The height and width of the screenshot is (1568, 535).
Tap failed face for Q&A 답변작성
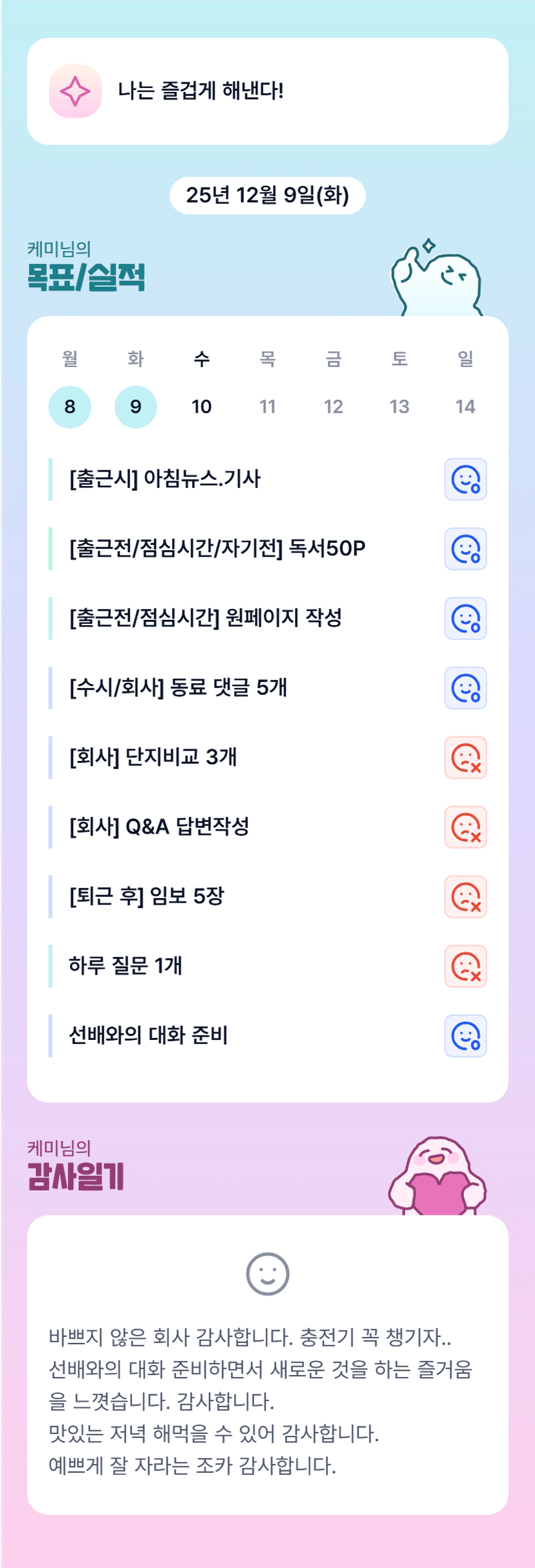pos(466,827)
